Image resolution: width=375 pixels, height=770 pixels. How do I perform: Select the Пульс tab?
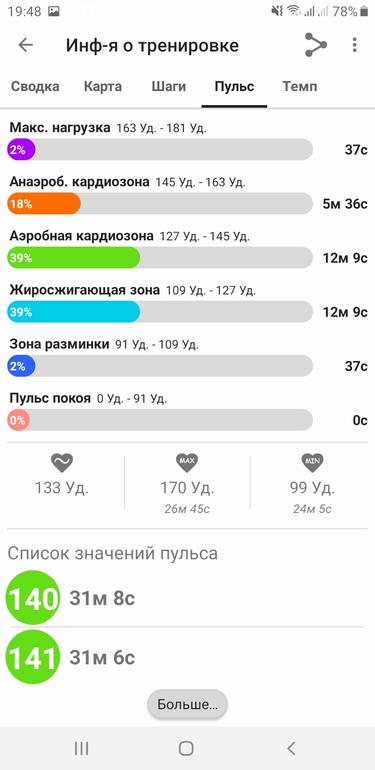234,87
